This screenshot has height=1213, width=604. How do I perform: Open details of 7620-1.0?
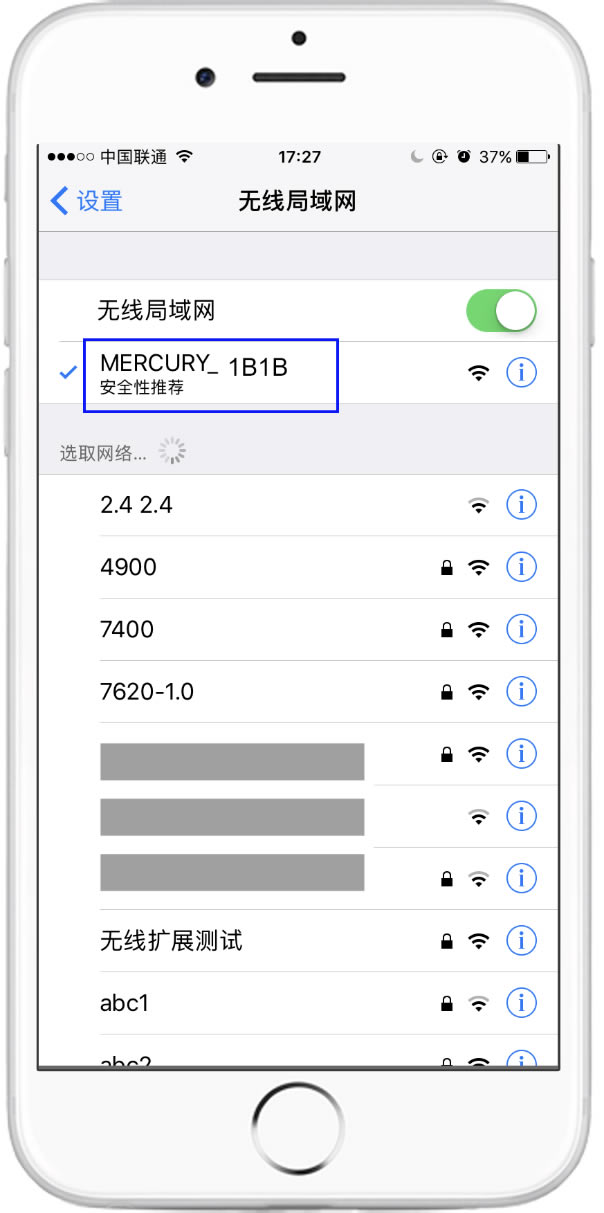click(521, 691)
